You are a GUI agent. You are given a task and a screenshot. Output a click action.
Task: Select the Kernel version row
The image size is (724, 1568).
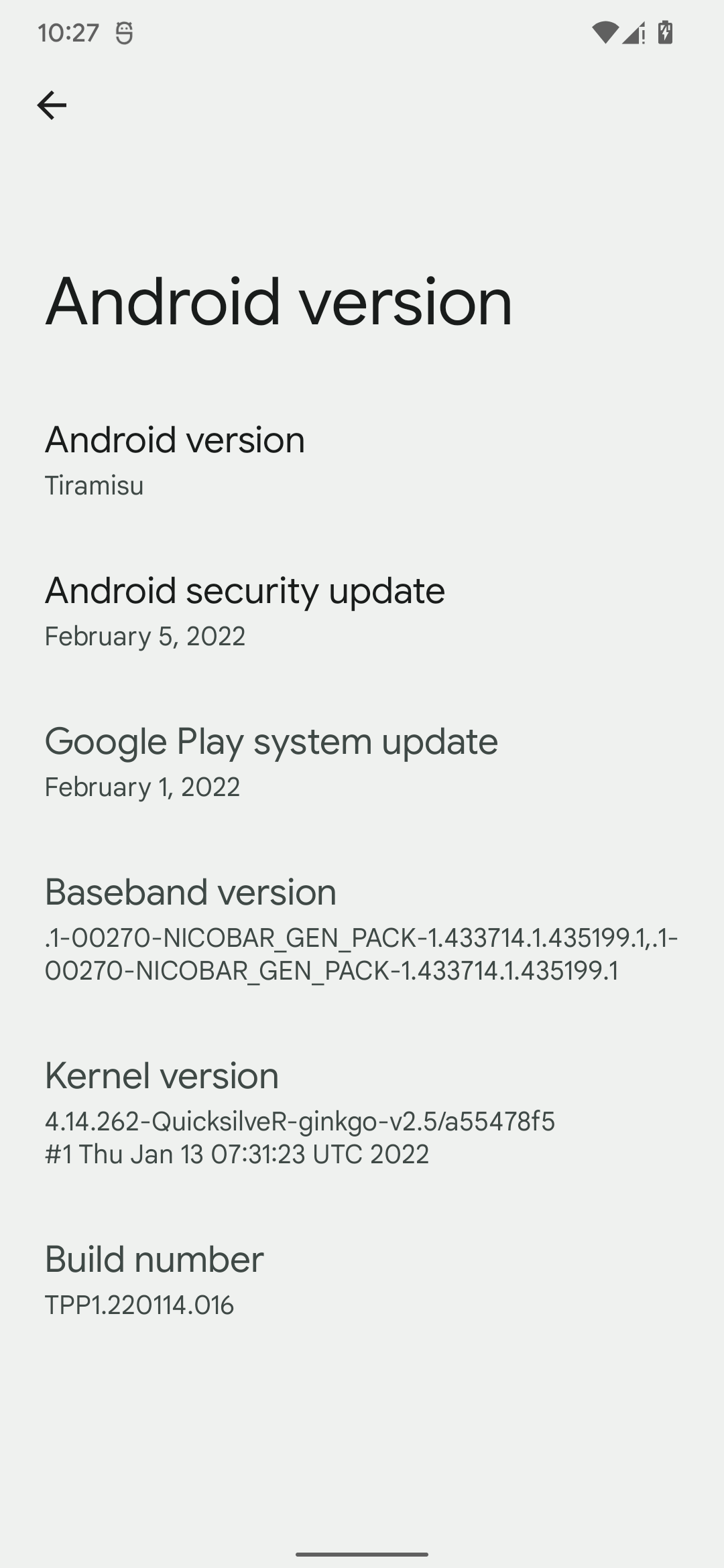(x=362, y=1112)
